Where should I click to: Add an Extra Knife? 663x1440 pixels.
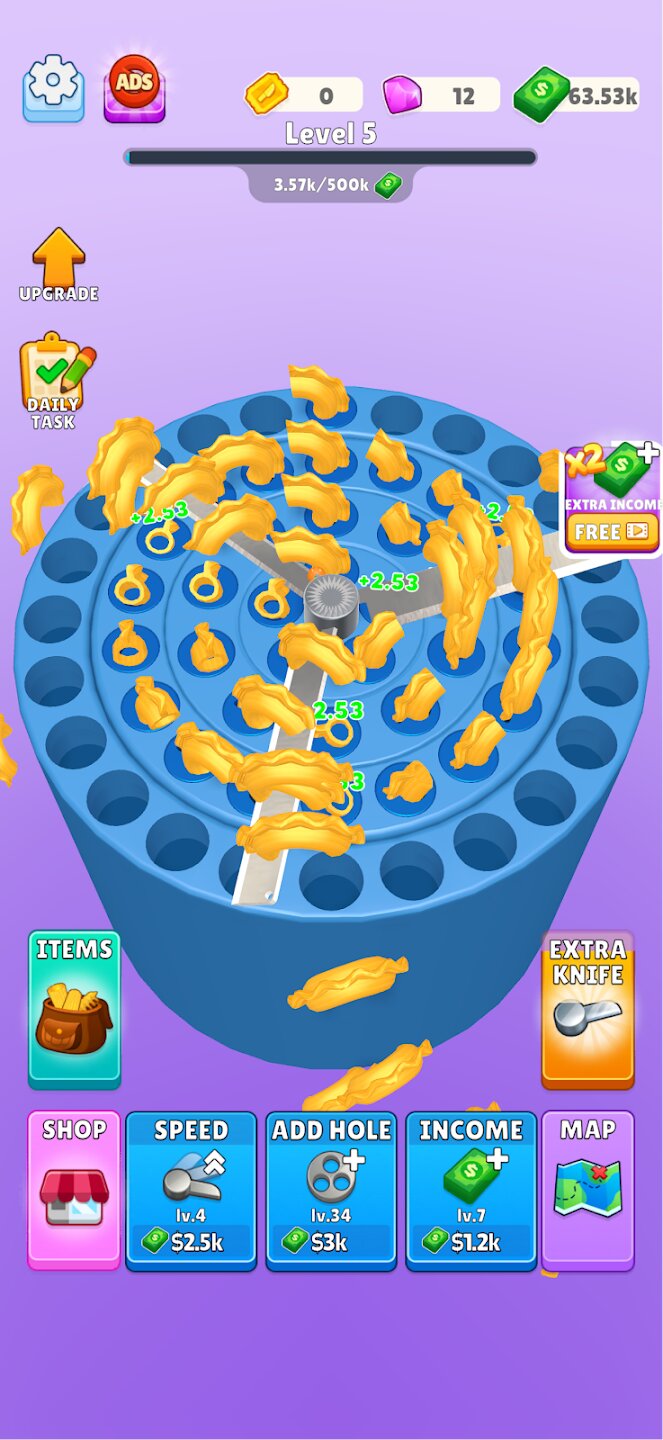pos(587,1008)
